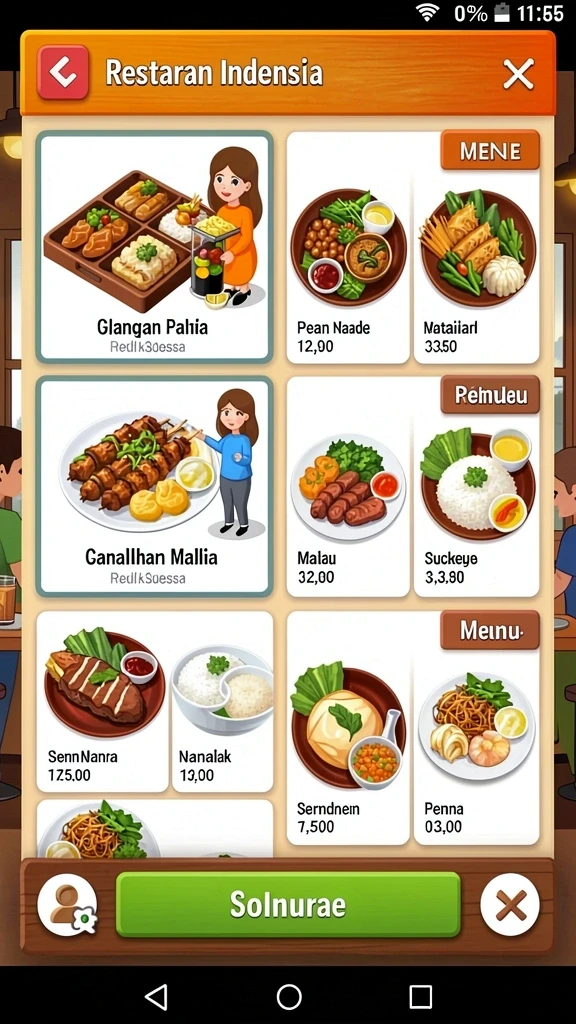The height and width of the screenshot is (1024, 576).
Task: Pick the Nanalak rice bowl
Action: coord(223,702)
